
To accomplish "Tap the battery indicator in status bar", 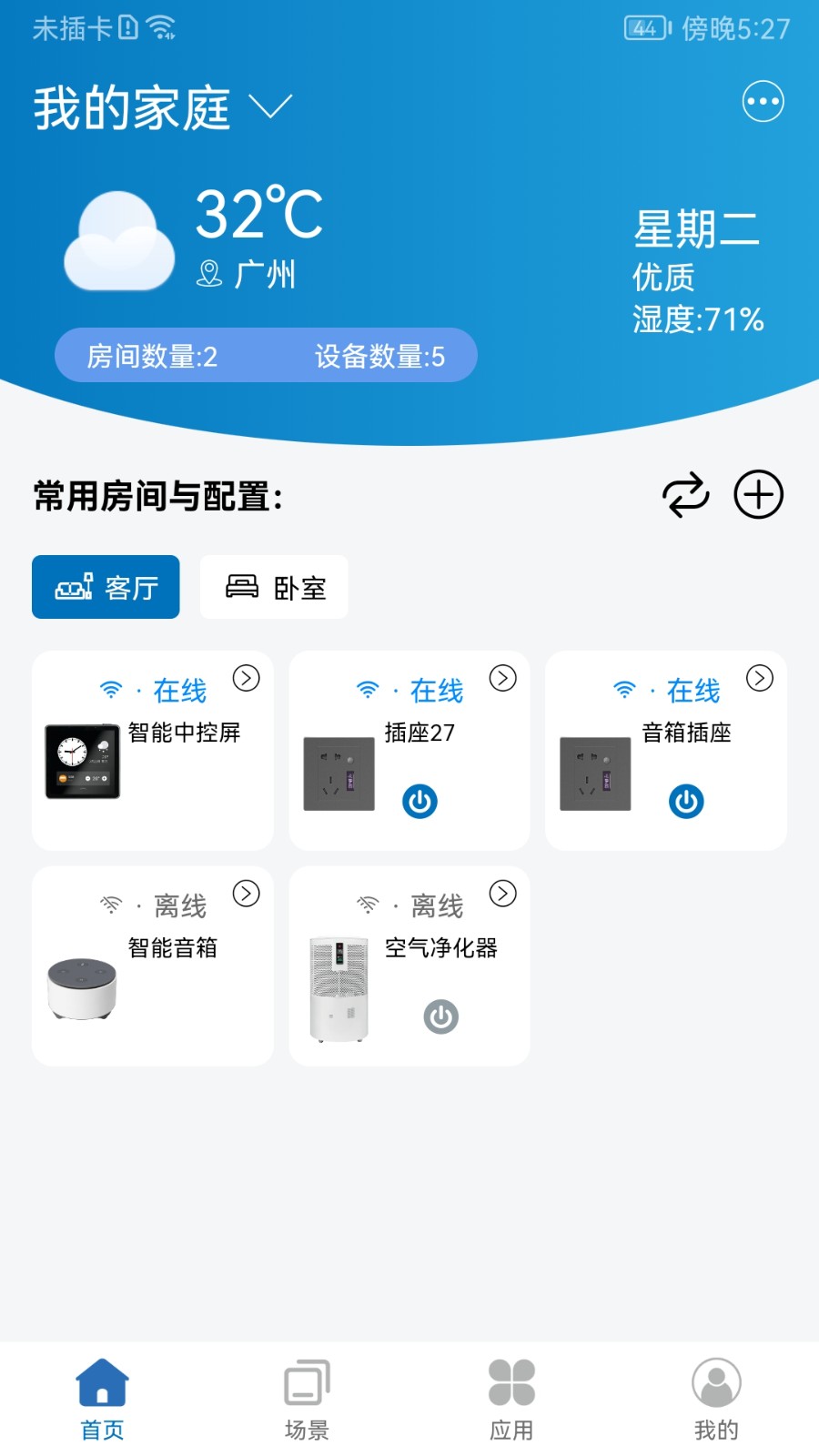I will click(x=644, y=28).
